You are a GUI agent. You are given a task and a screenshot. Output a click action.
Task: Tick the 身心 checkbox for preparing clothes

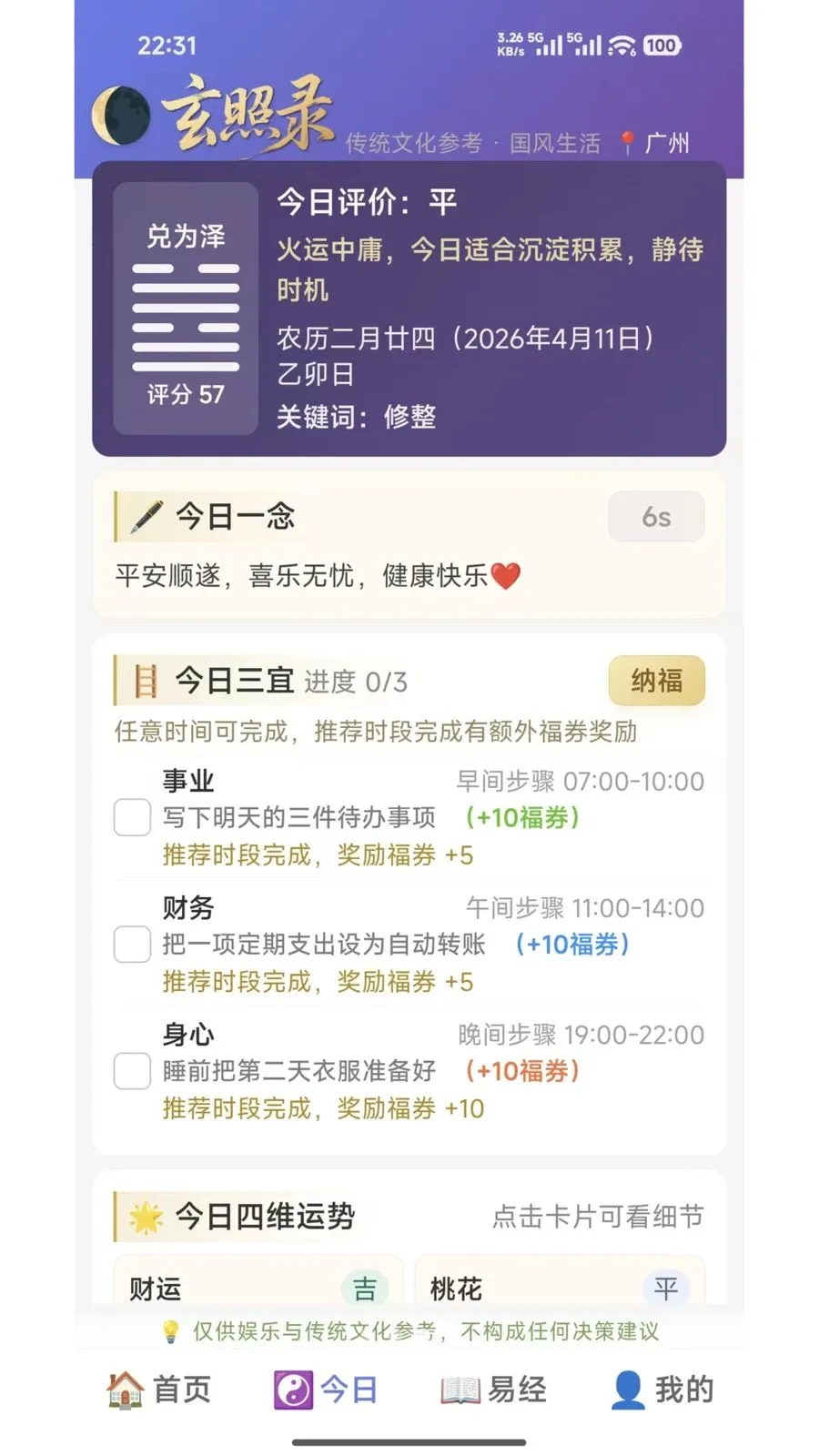(131, 1072)
